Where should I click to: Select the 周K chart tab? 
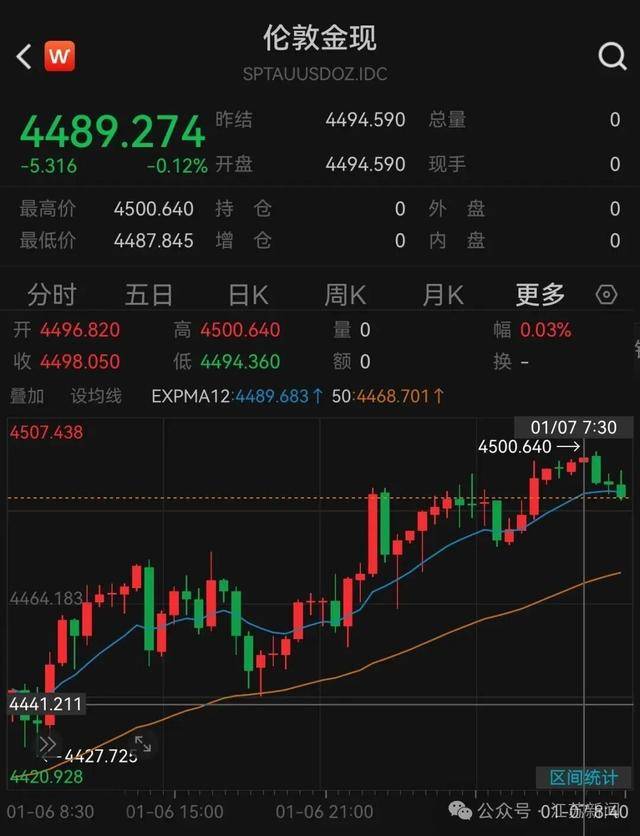tap(345, 295)
